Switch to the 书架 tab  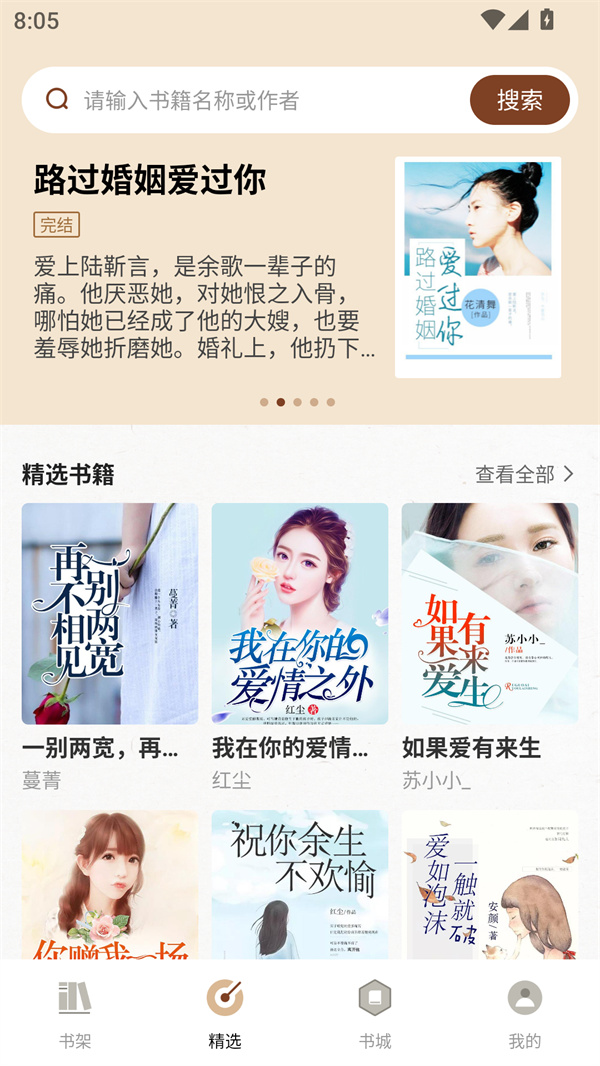coord(75,1013)
